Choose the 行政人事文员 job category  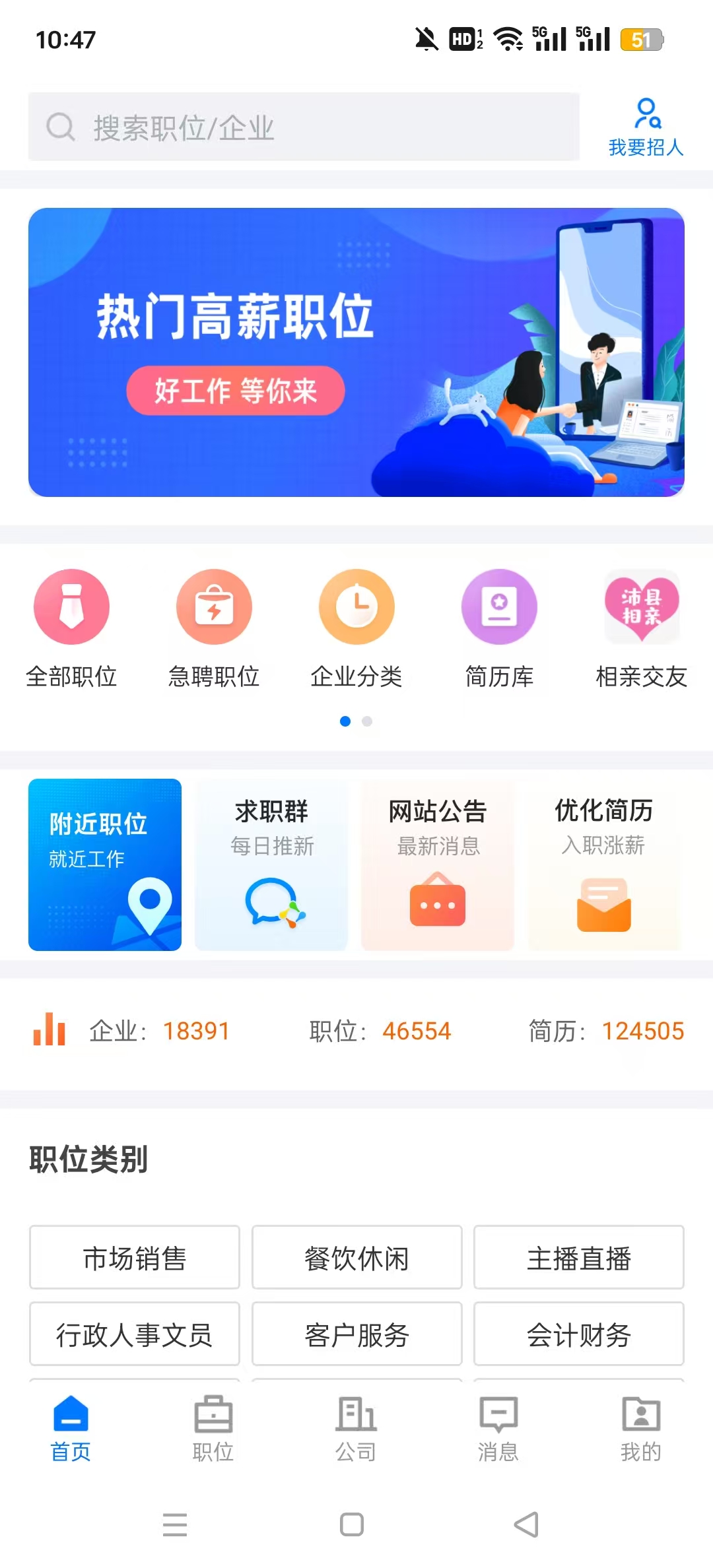click(x=135, y=1334)
